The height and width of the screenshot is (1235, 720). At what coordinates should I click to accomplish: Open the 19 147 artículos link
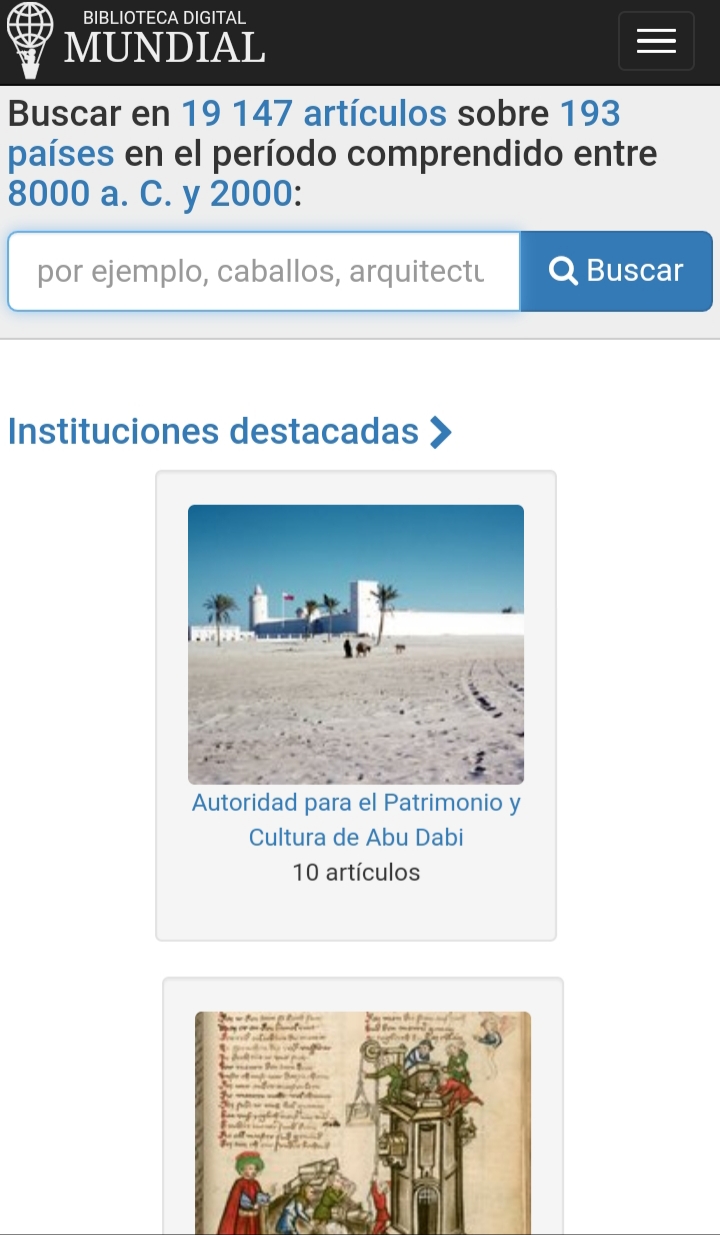(314, 114)
